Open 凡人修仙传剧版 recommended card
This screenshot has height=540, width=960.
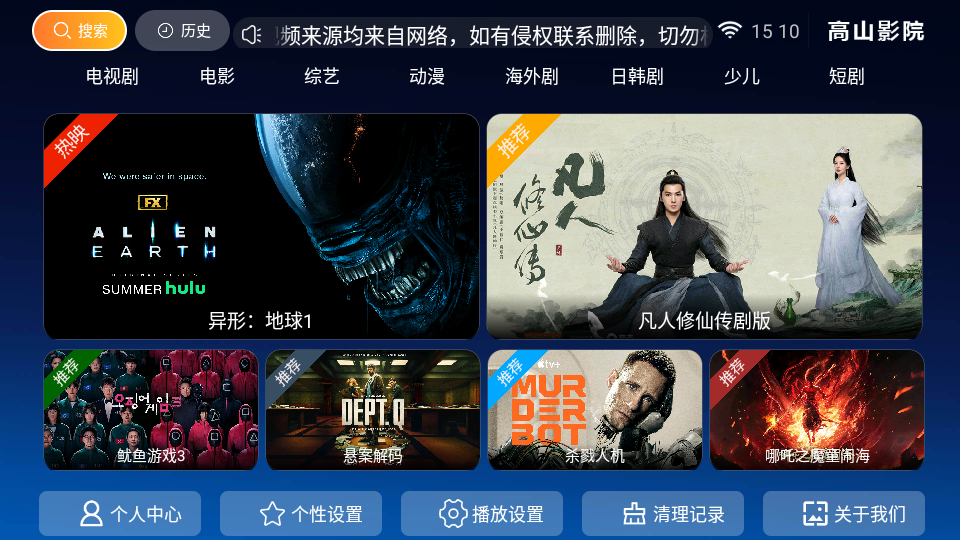[x=704, y=226]
